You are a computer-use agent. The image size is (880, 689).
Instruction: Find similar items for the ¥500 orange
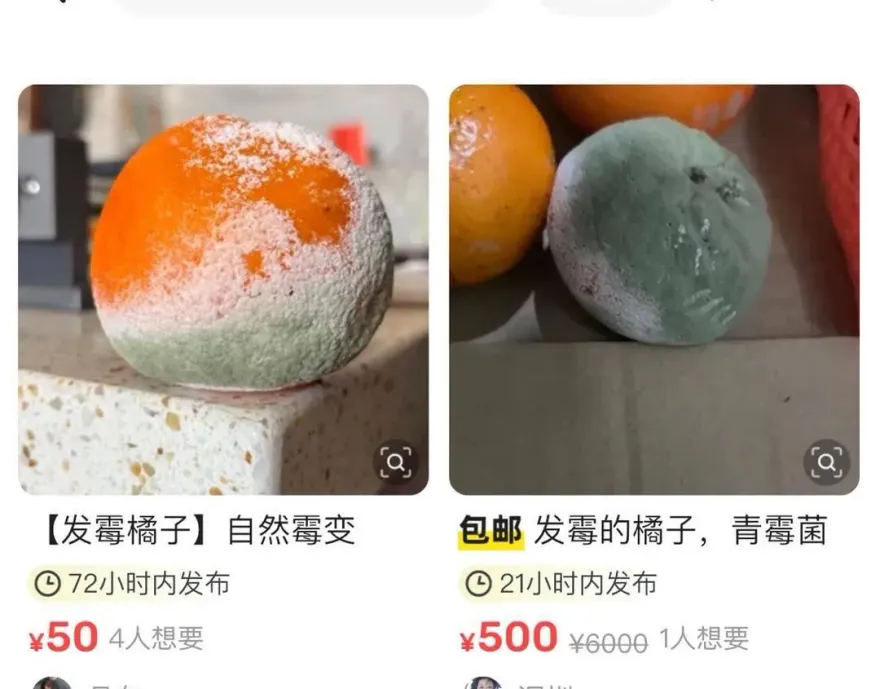[x=826, y=462]
